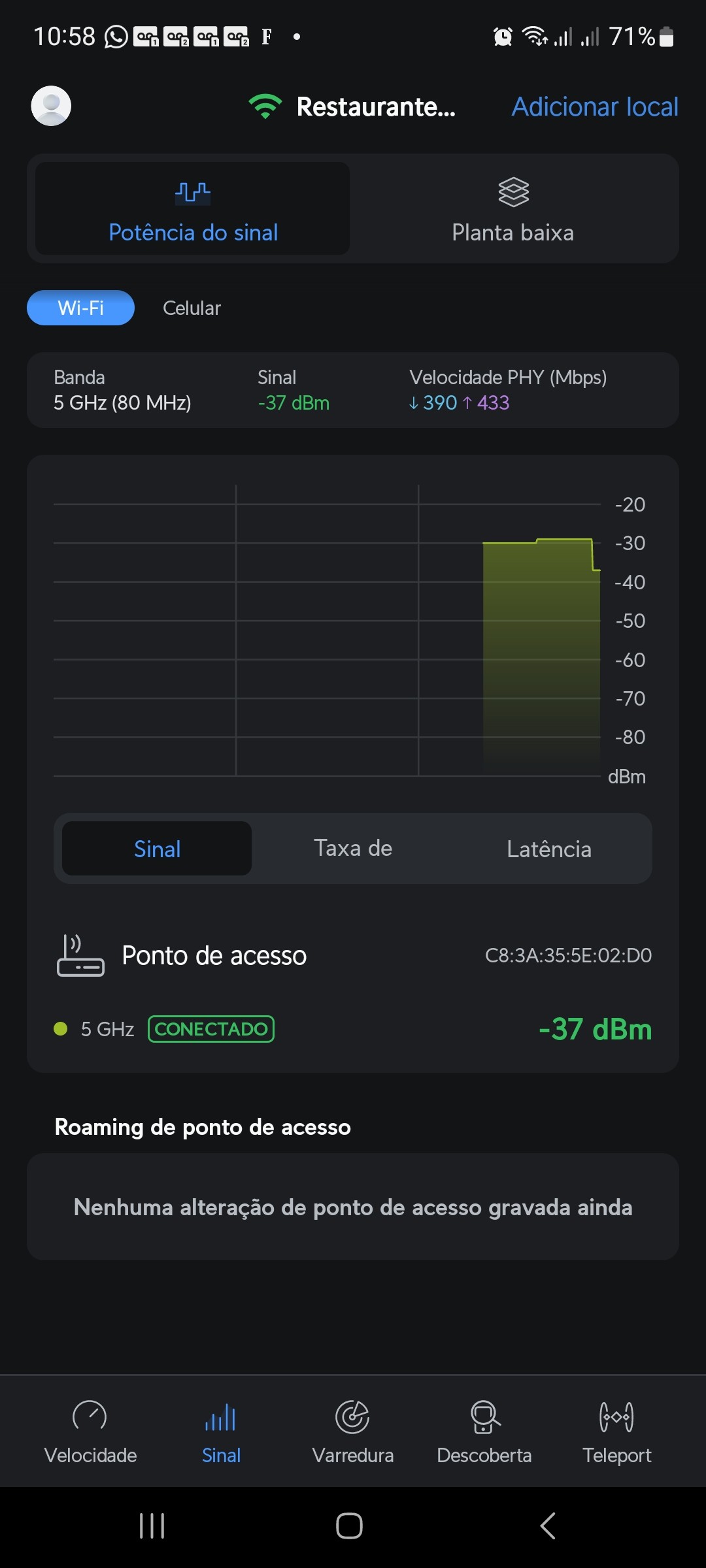Open the Restaurante network title

375,106
